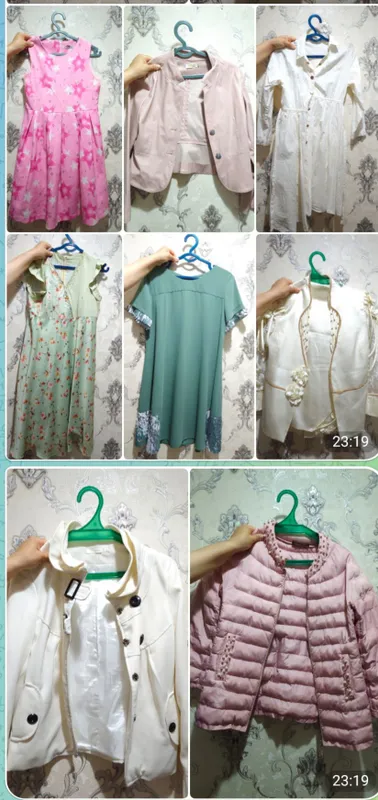Viewport: 378px width, 800px height.
Task: Open the pink star-print dress photo
Action: click(x=64, y=118)
